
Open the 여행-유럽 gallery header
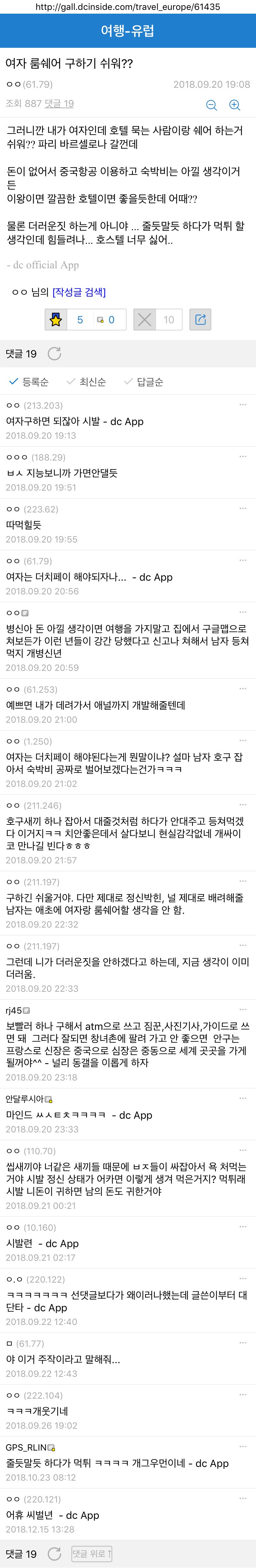coord(128,30)
